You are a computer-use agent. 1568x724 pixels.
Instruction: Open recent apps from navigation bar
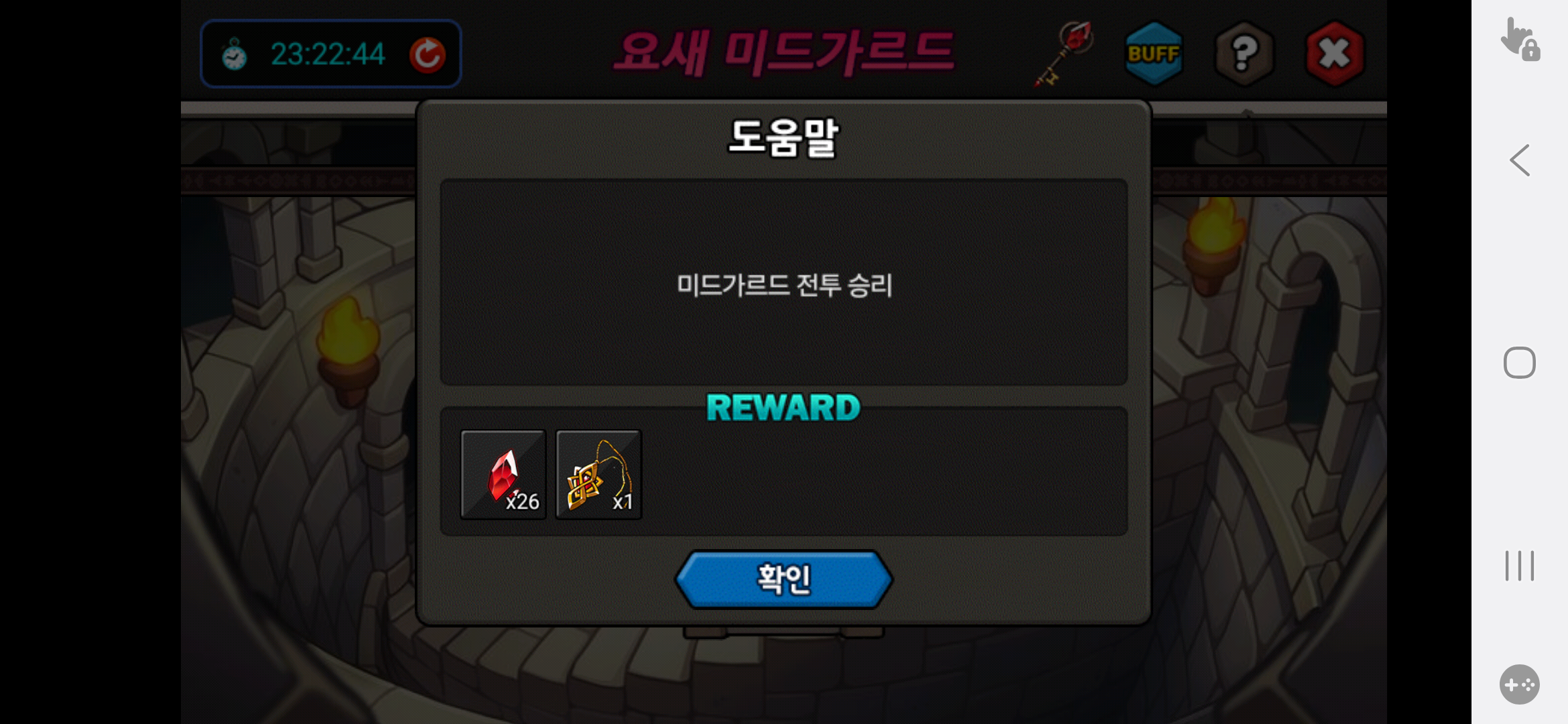click(x=1519, y=566)
